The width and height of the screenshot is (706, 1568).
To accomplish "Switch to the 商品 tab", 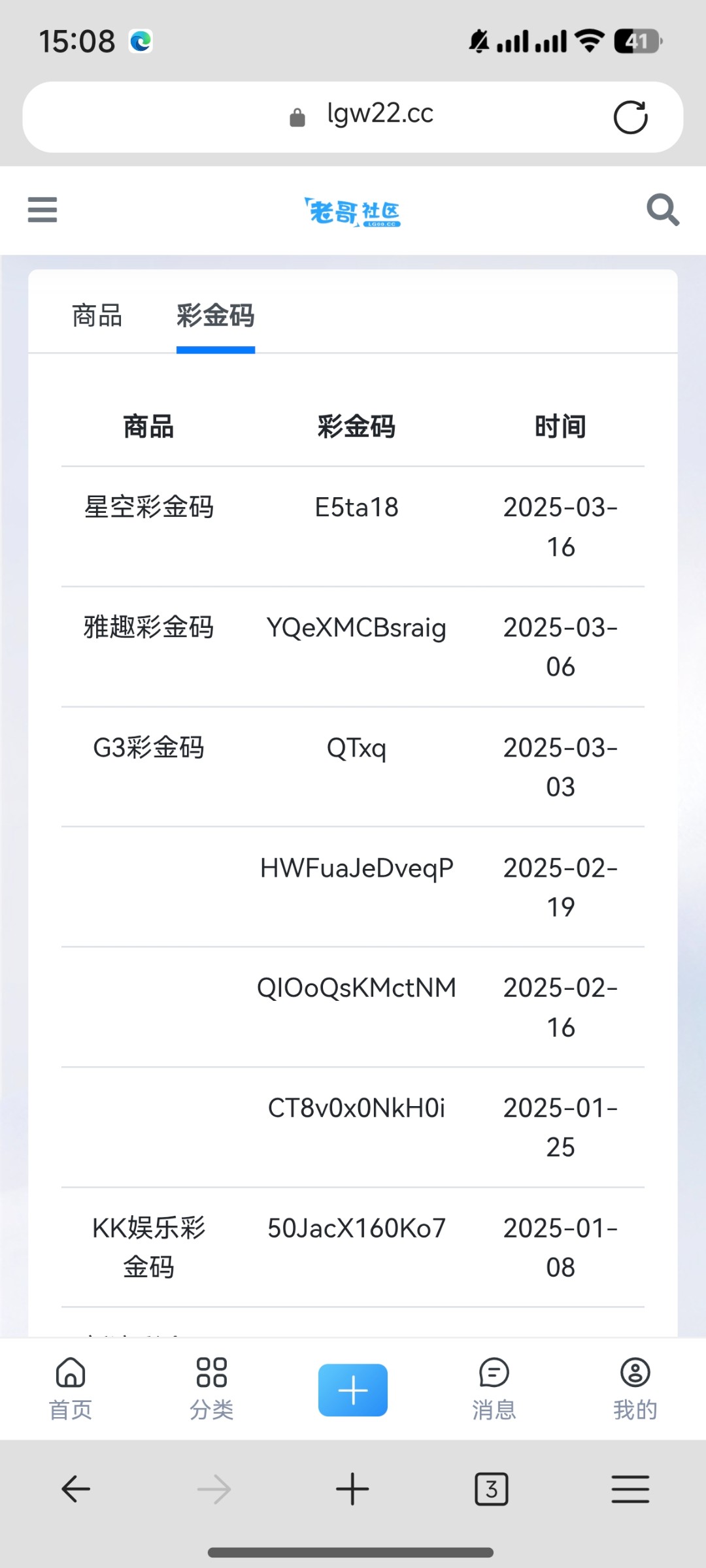I will pos(97,316).
